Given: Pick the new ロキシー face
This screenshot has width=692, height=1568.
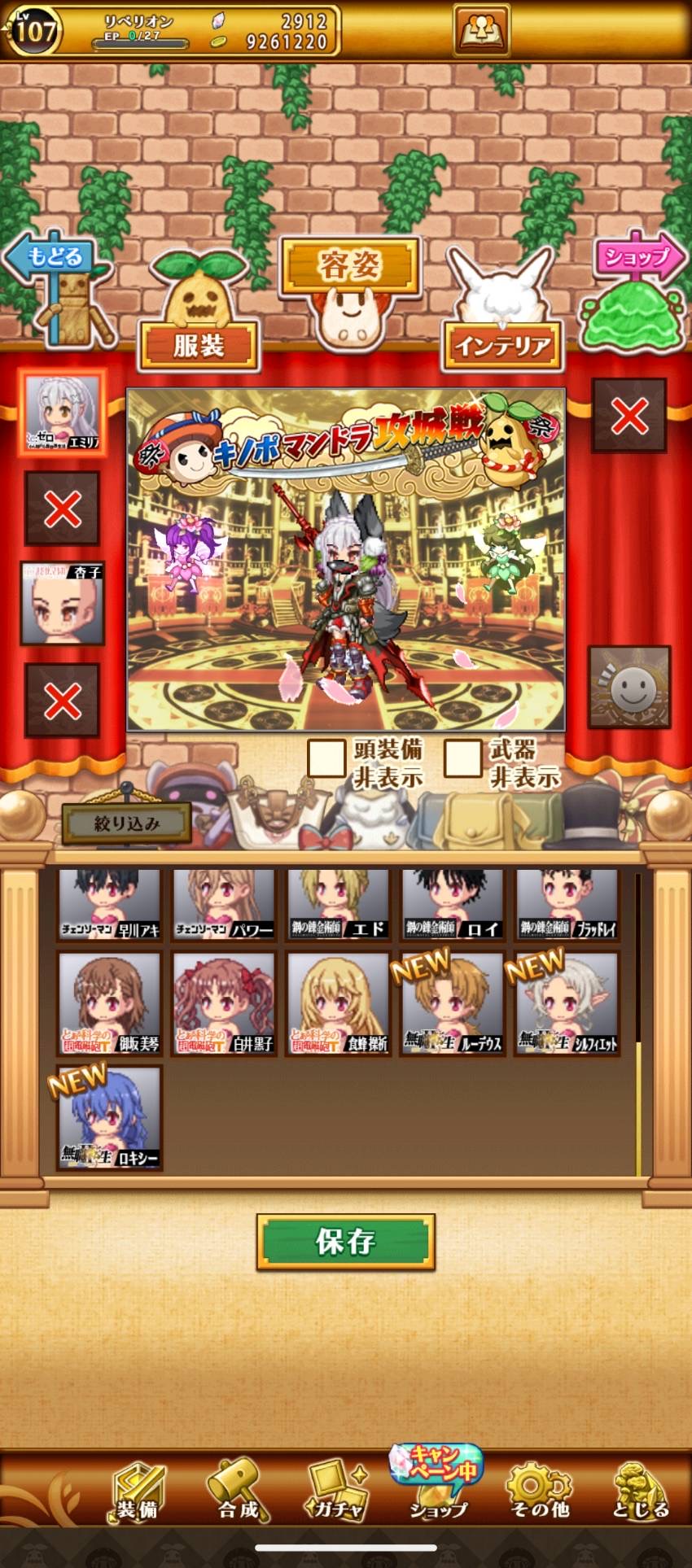Looking at the screenshot, I should click(x=109, y=1118).
